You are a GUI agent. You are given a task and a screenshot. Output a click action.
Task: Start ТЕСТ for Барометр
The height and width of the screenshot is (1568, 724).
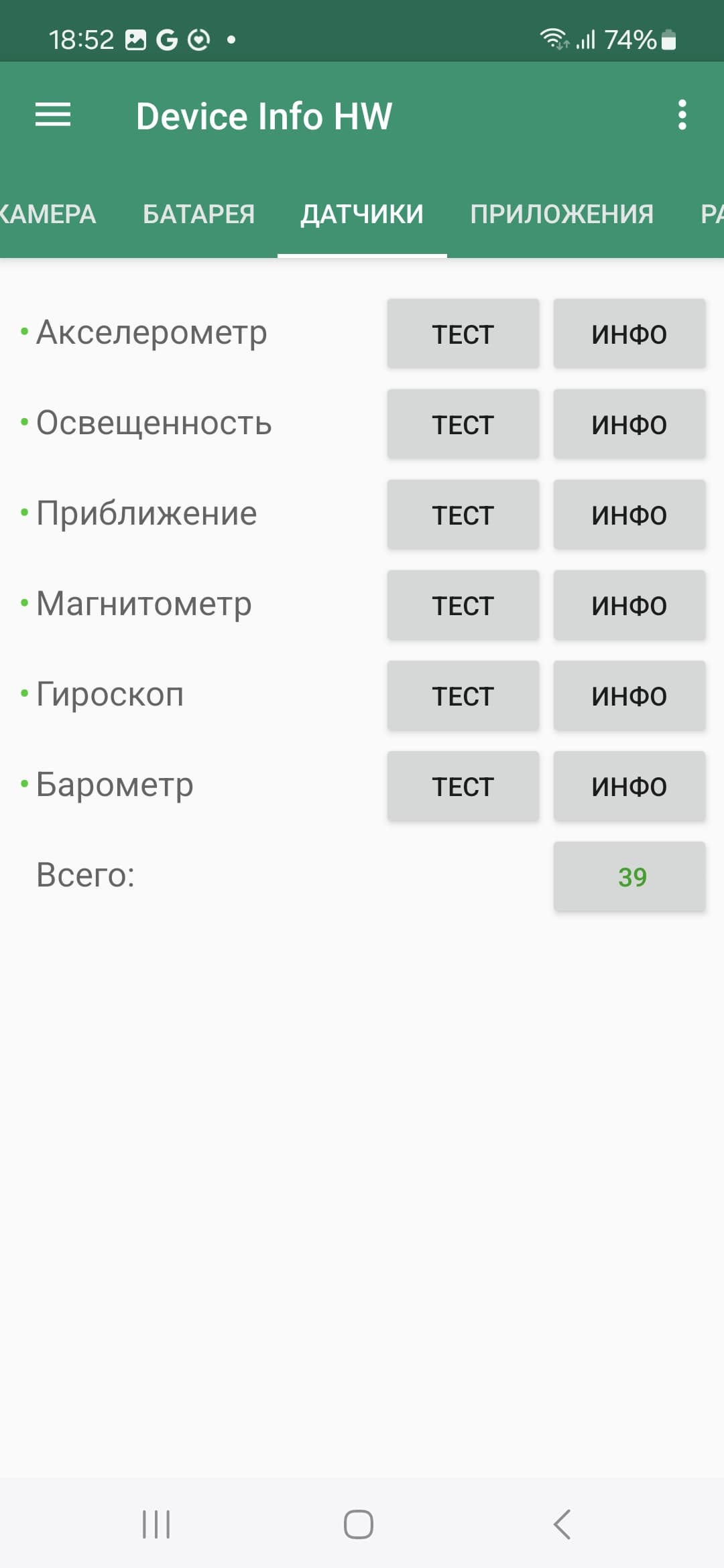tap(463, 786)
